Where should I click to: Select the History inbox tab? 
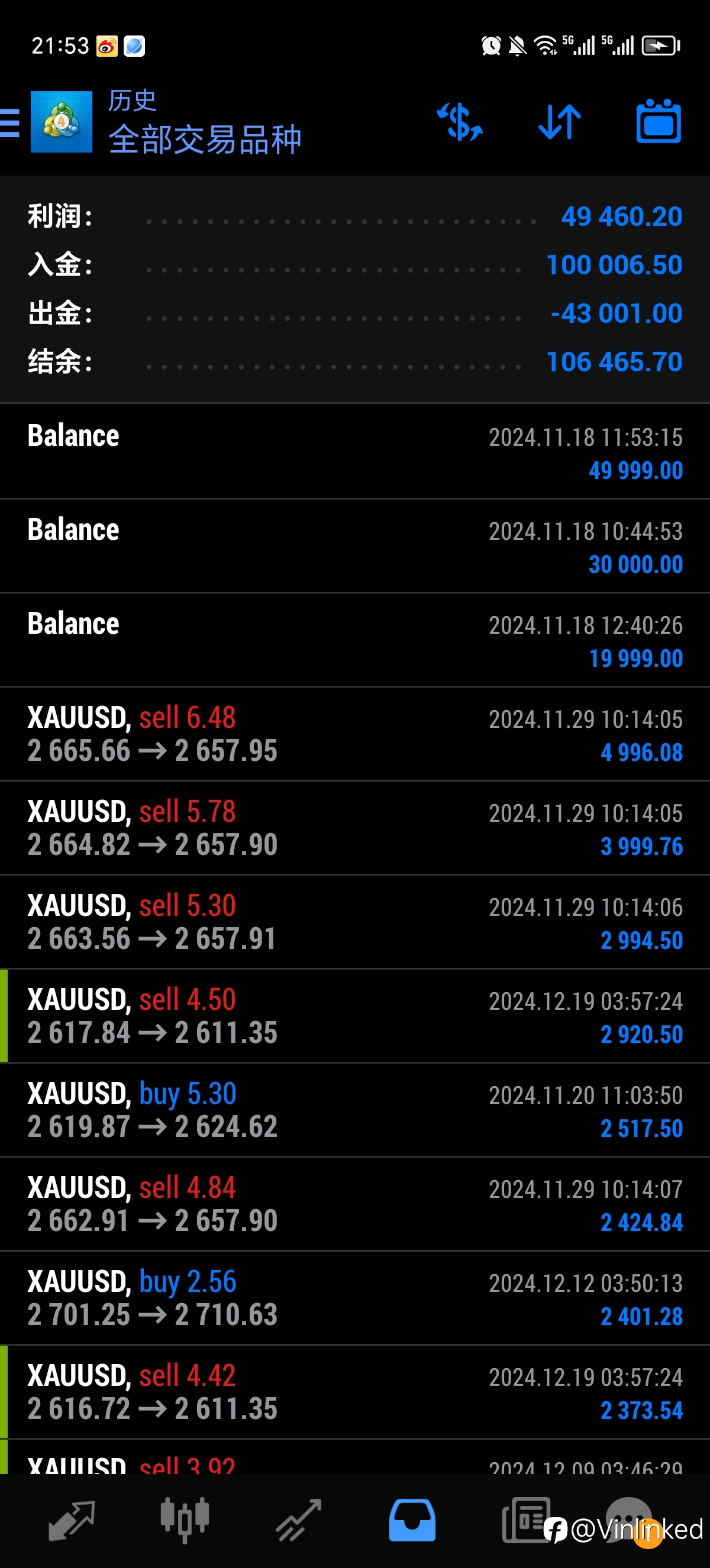412,1520
